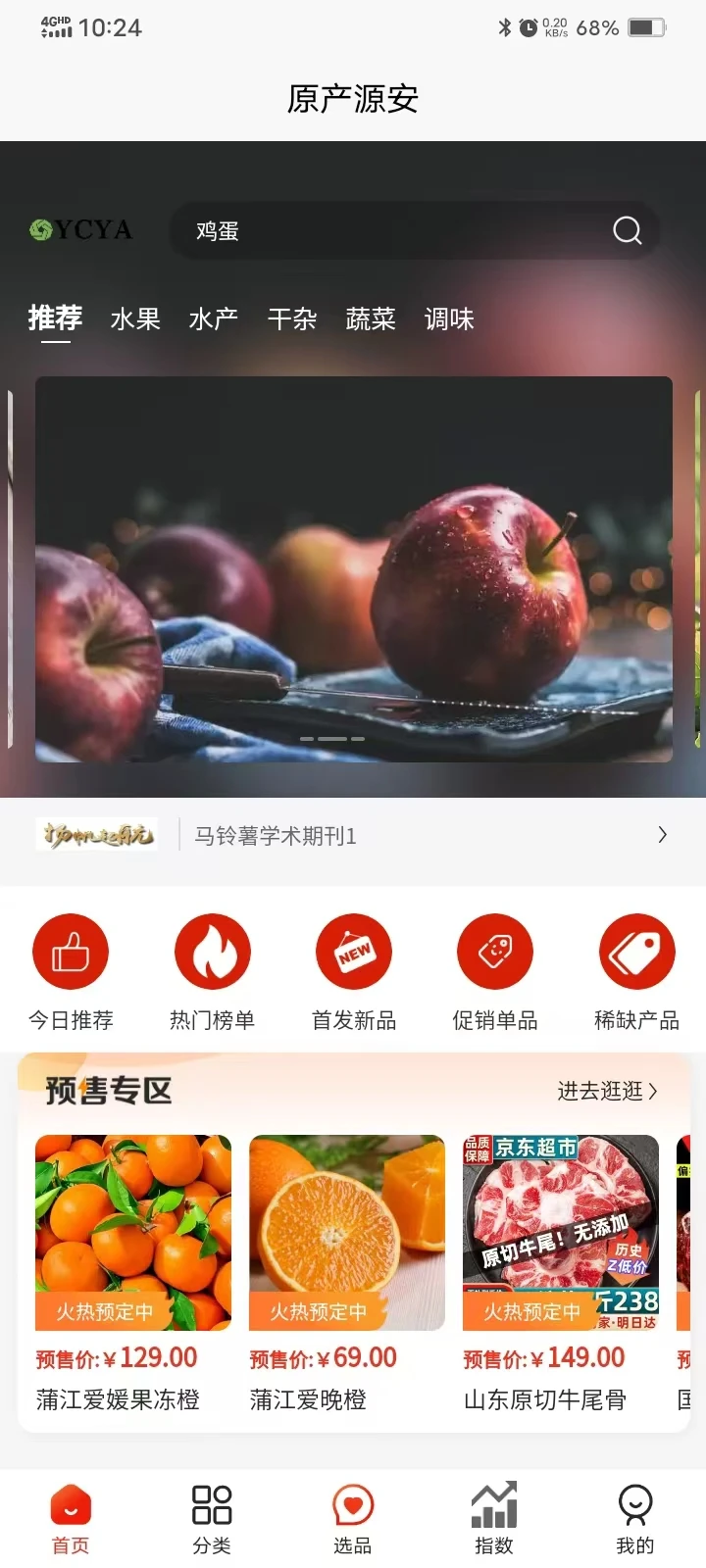Switch to the 水果 category tab
Screen dimensions: 706x1568
pos(135,319)
